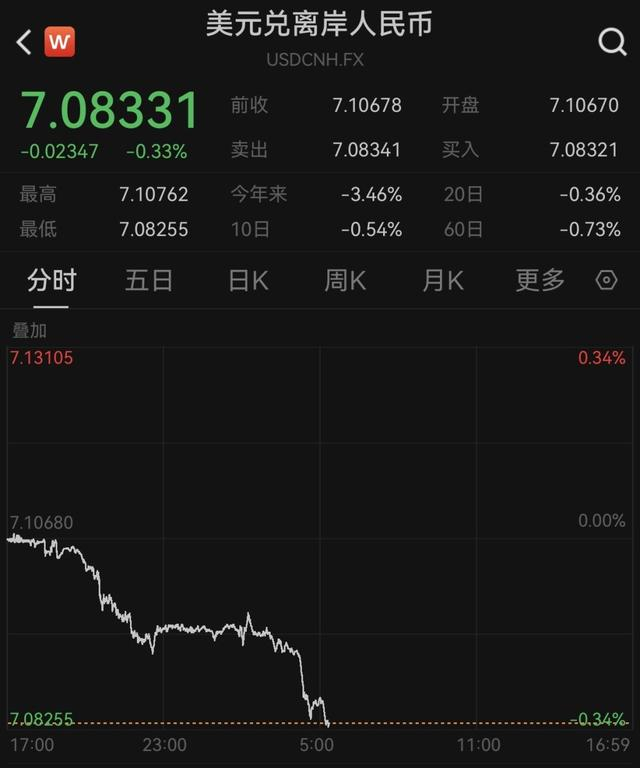Open the search magnifier icon

coord(611,42)
